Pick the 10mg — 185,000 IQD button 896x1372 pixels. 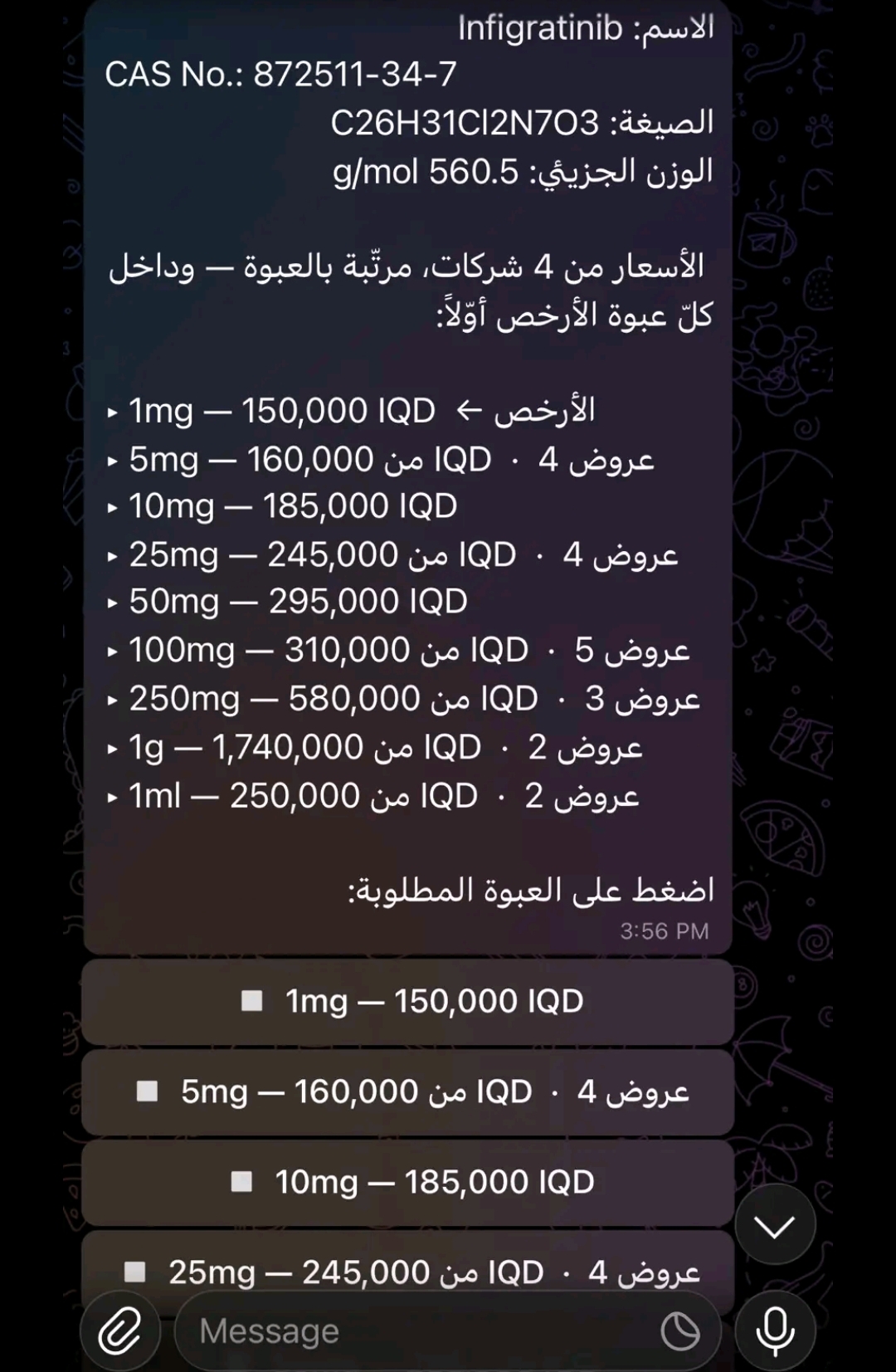coord(407,1183)
